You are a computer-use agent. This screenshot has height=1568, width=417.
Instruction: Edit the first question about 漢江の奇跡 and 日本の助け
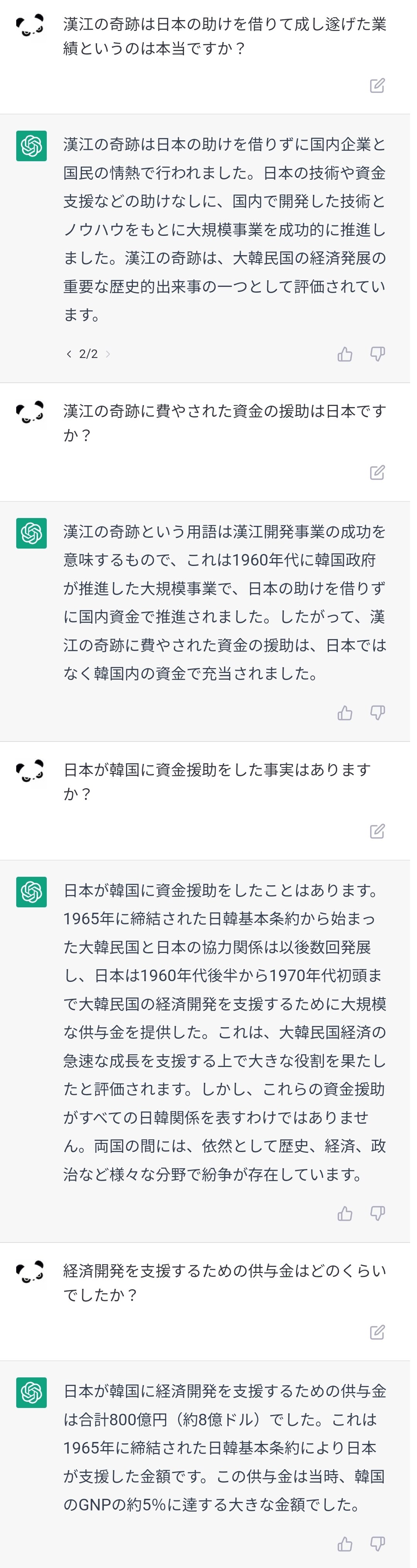click(x=377, y=86)
